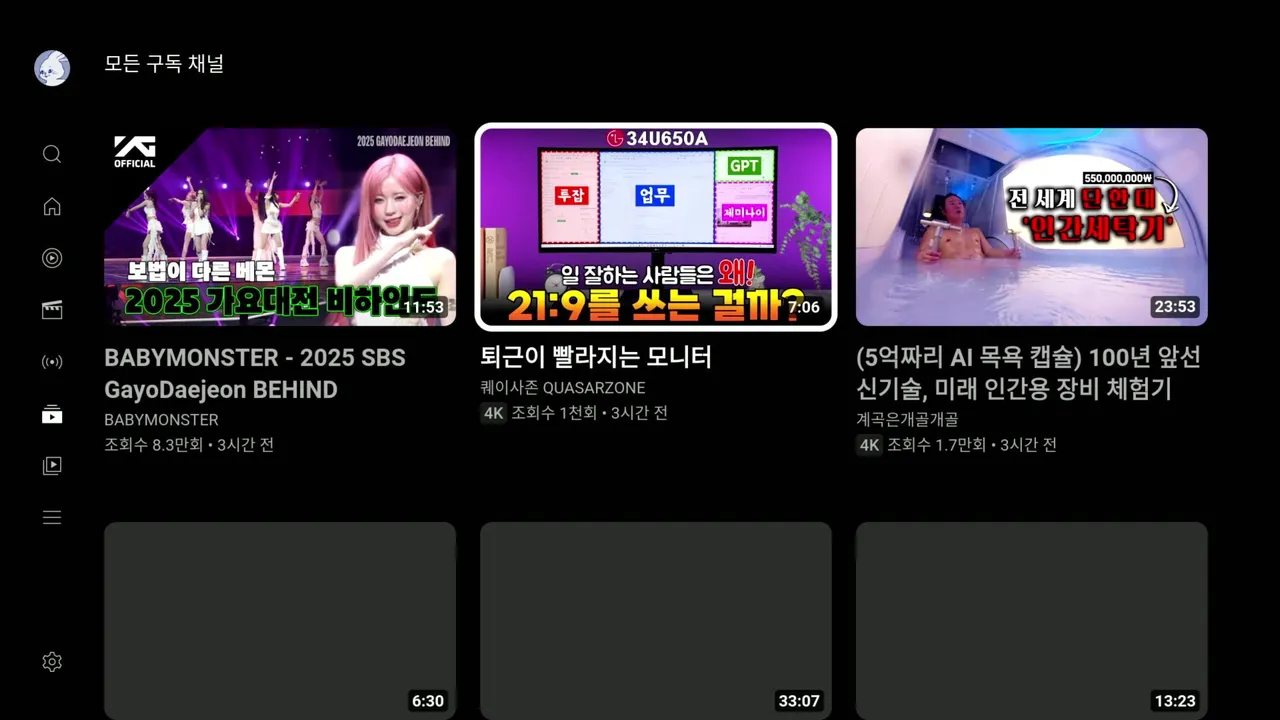
Task: Expand the three-line sidebar menu
Action: click(52, 518)
